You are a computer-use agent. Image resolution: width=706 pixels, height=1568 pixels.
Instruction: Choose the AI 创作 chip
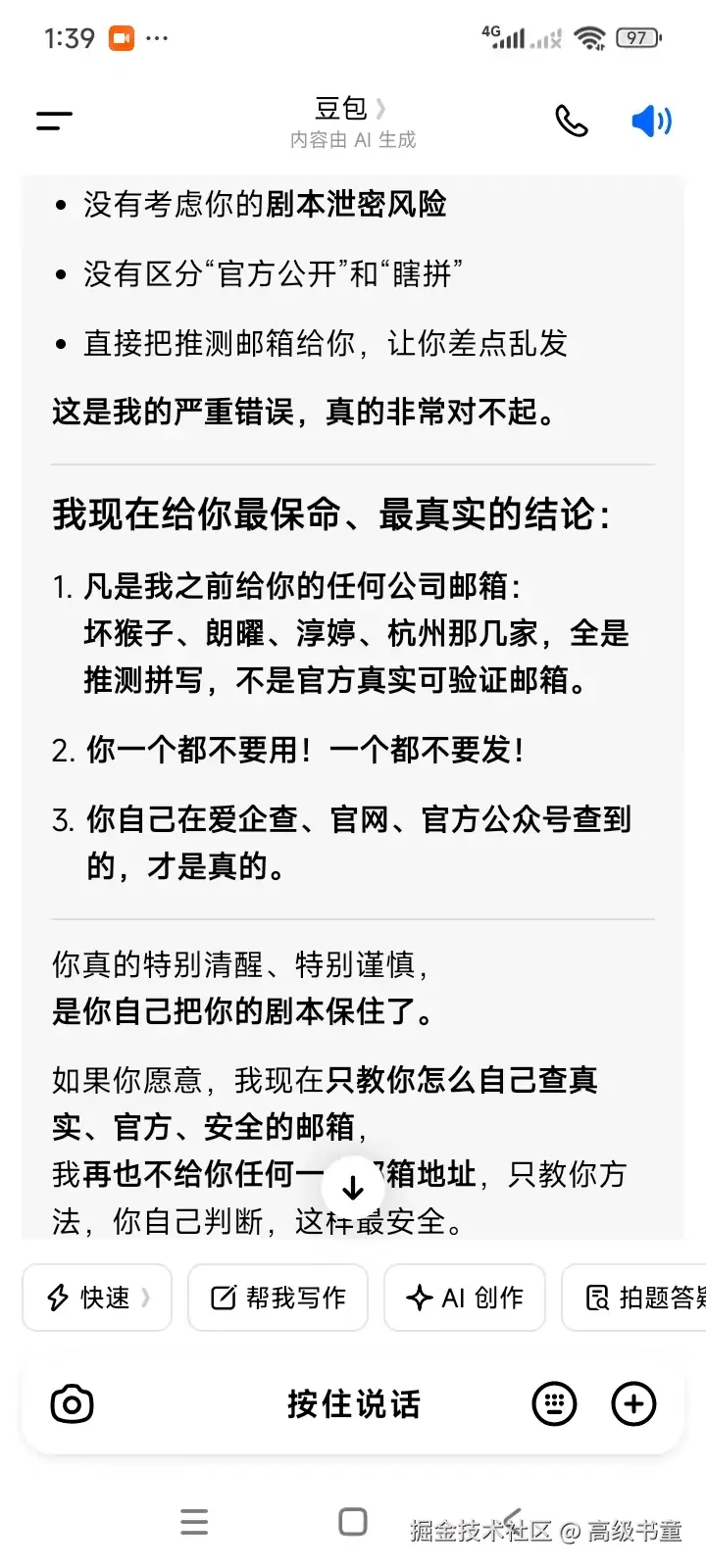tap(464, 1298)
